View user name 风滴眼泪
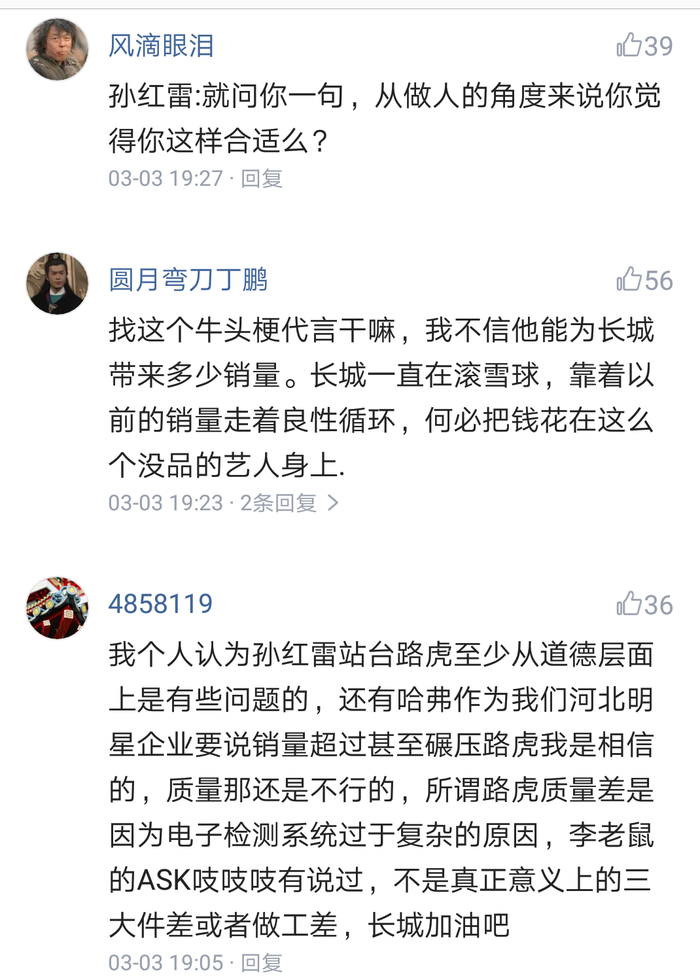 click(161, 46)
